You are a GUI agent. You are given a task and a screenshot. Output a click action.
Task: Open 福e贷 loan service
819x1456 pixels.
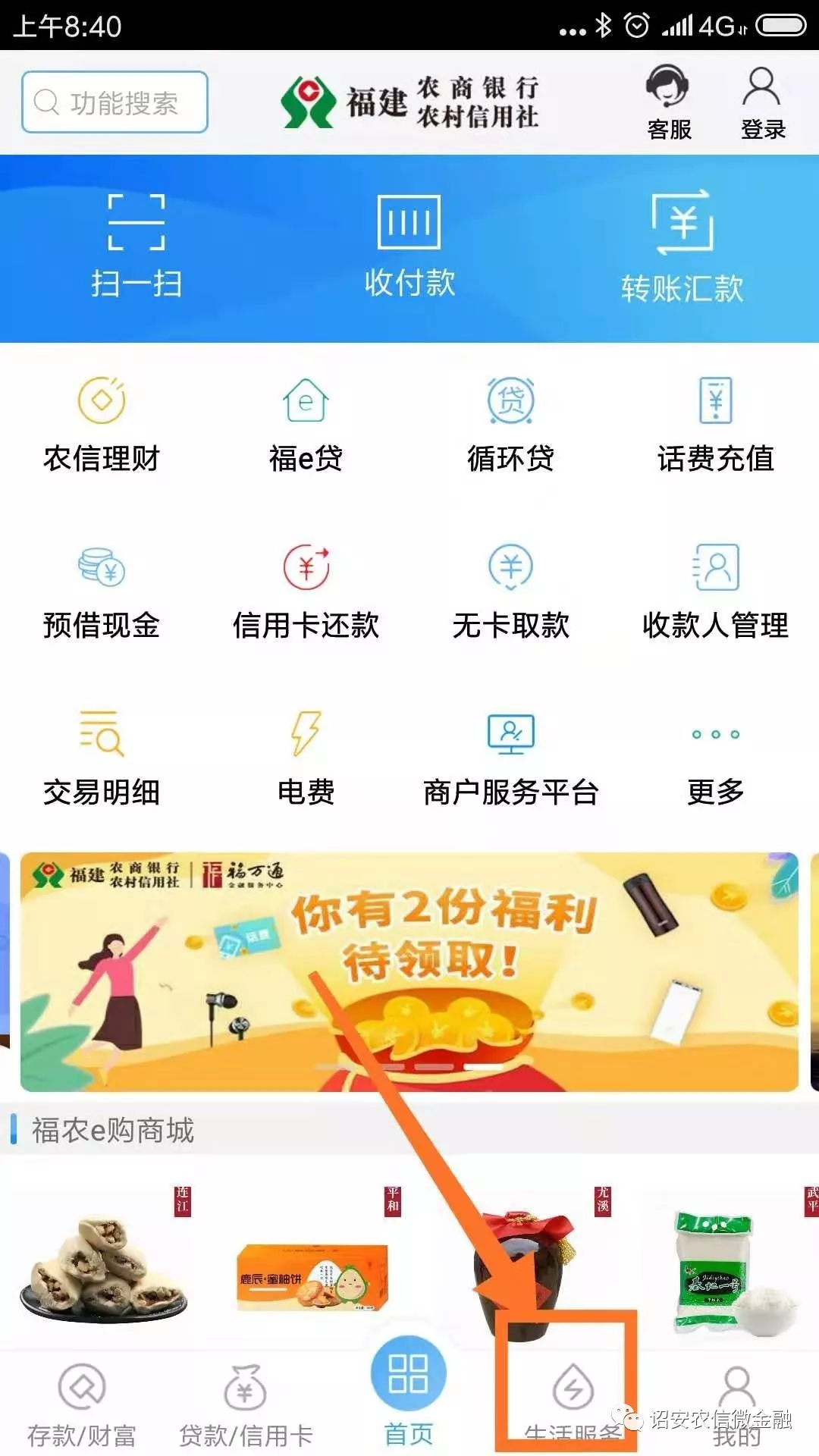coord(306,425)
